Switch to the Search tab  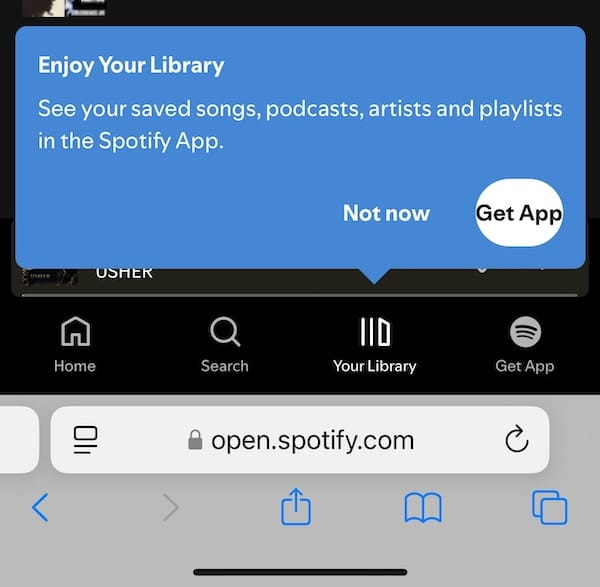tap(225, 345)
